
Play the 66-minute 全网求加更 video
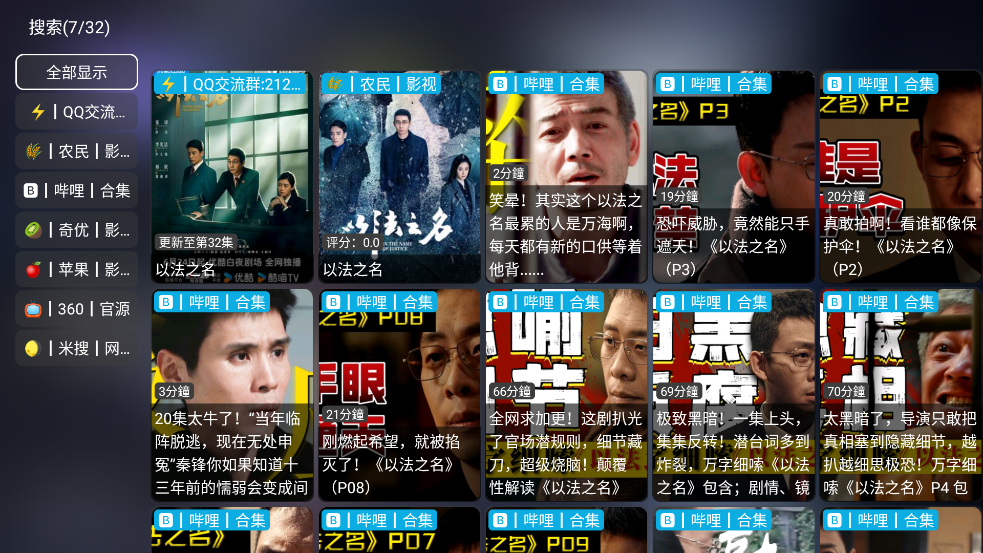pos(566,395)
